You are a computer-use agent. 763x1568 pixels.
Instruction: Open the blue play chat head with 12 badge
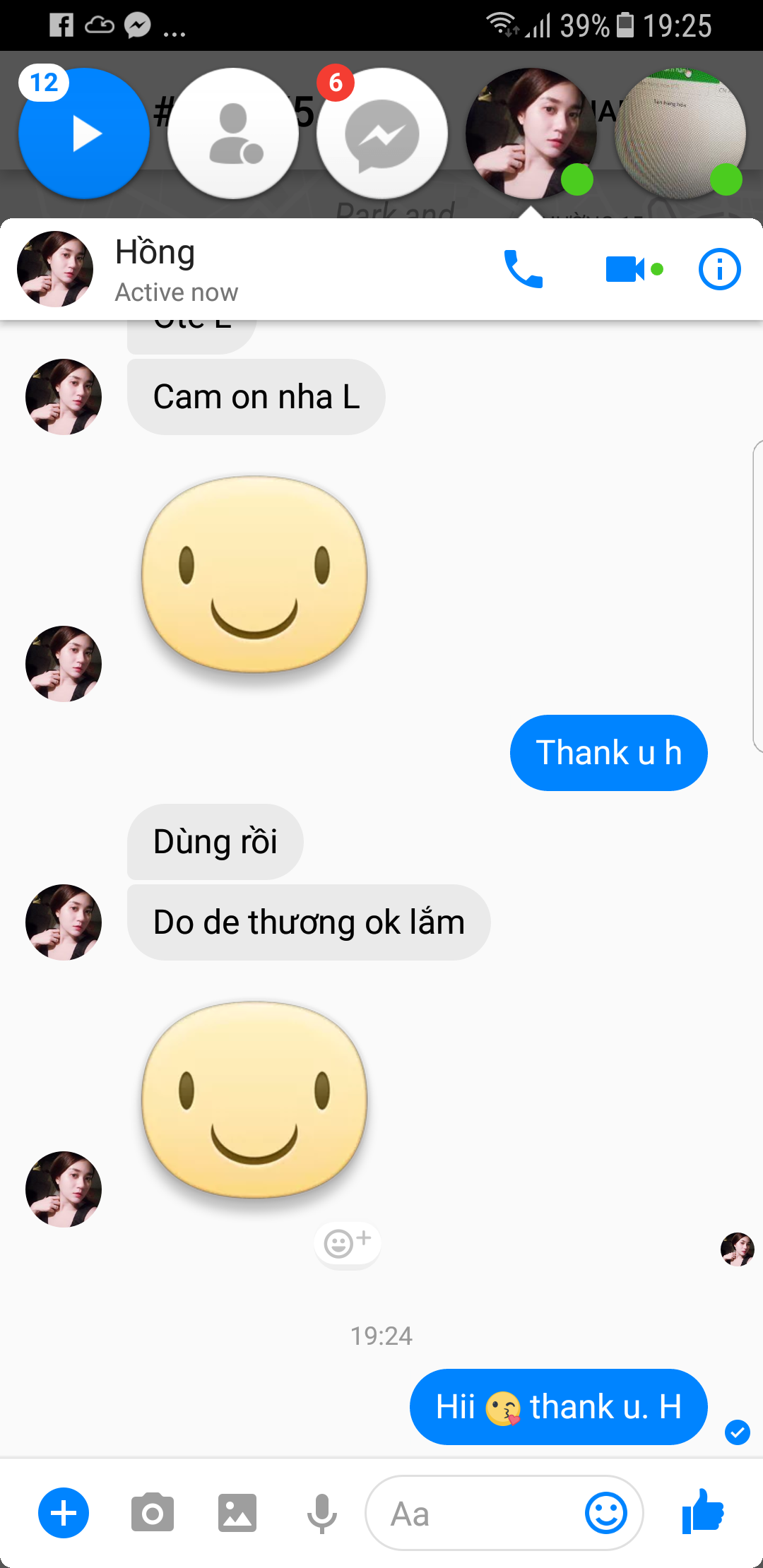[x=84, y=134]
